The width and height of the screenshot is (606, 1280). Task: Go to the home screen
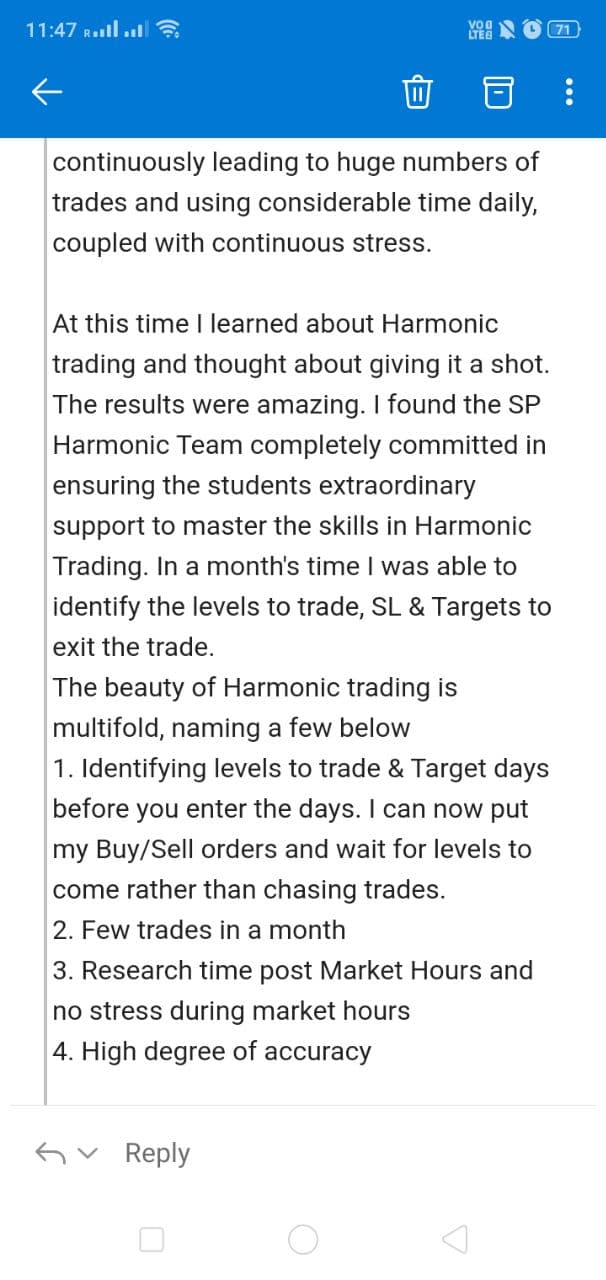[x=303, y=1239]
